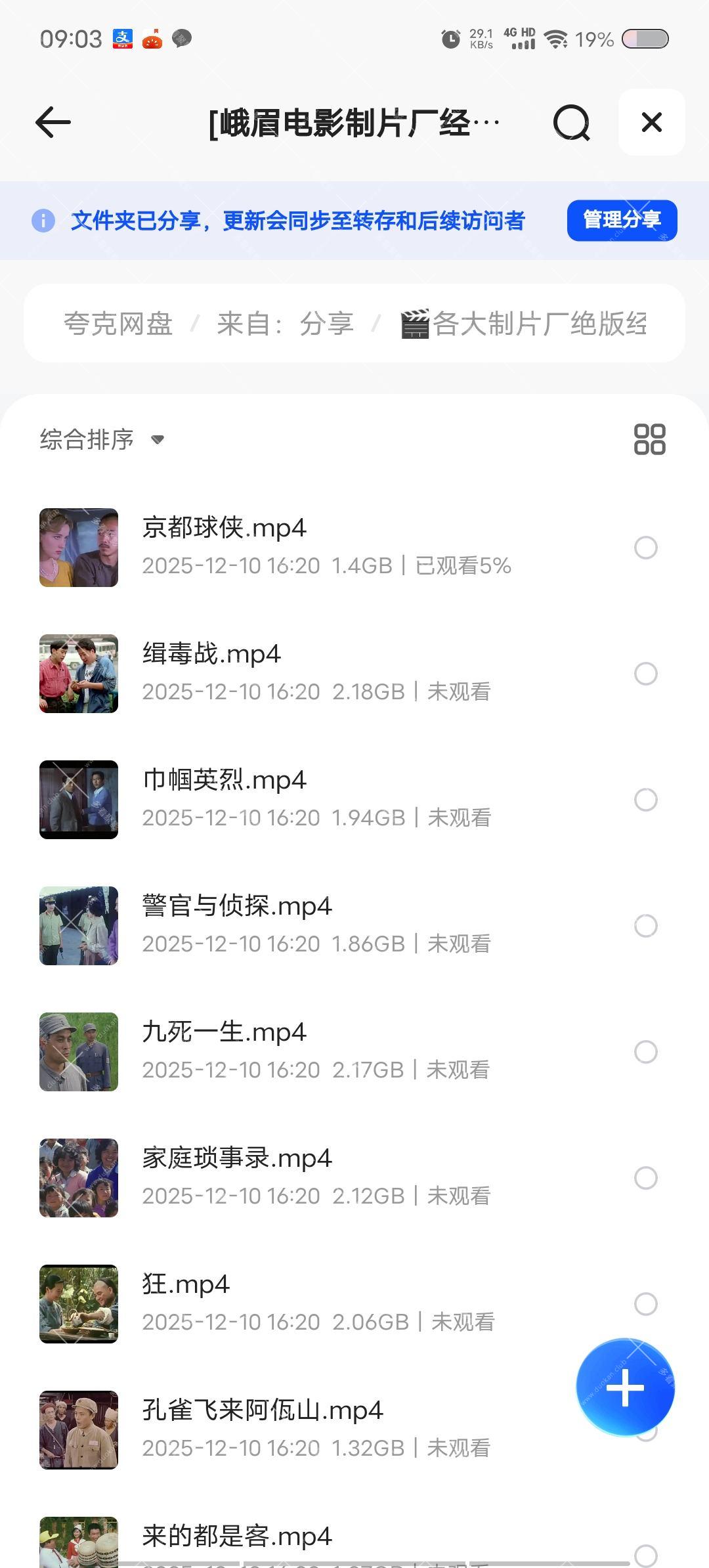709x1568 pixels.
Task: Tap the back arrow to leave this folder
Action: (52, 123)
